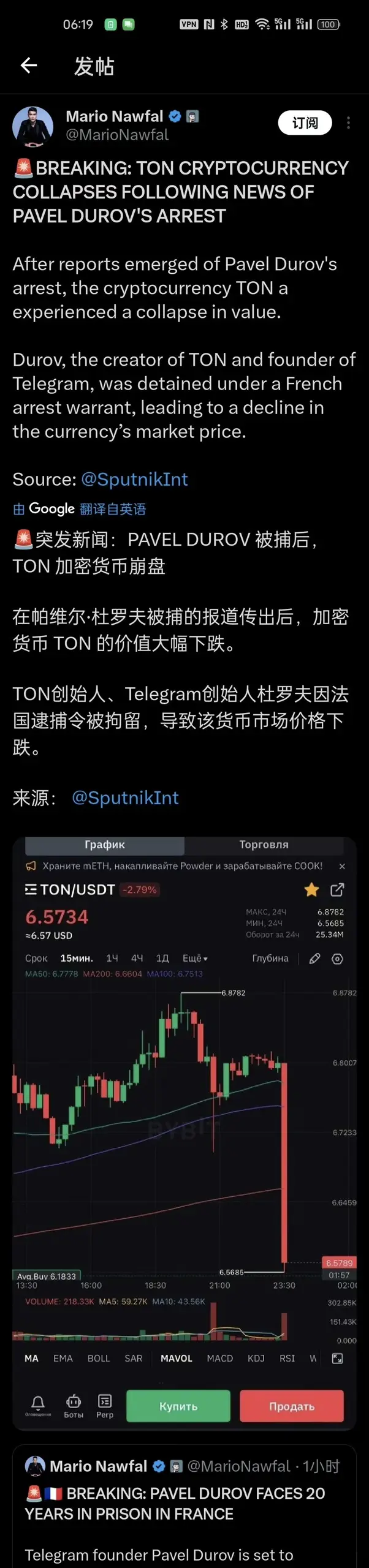Open Mario Nawfal's profile picture

[32, 126]
